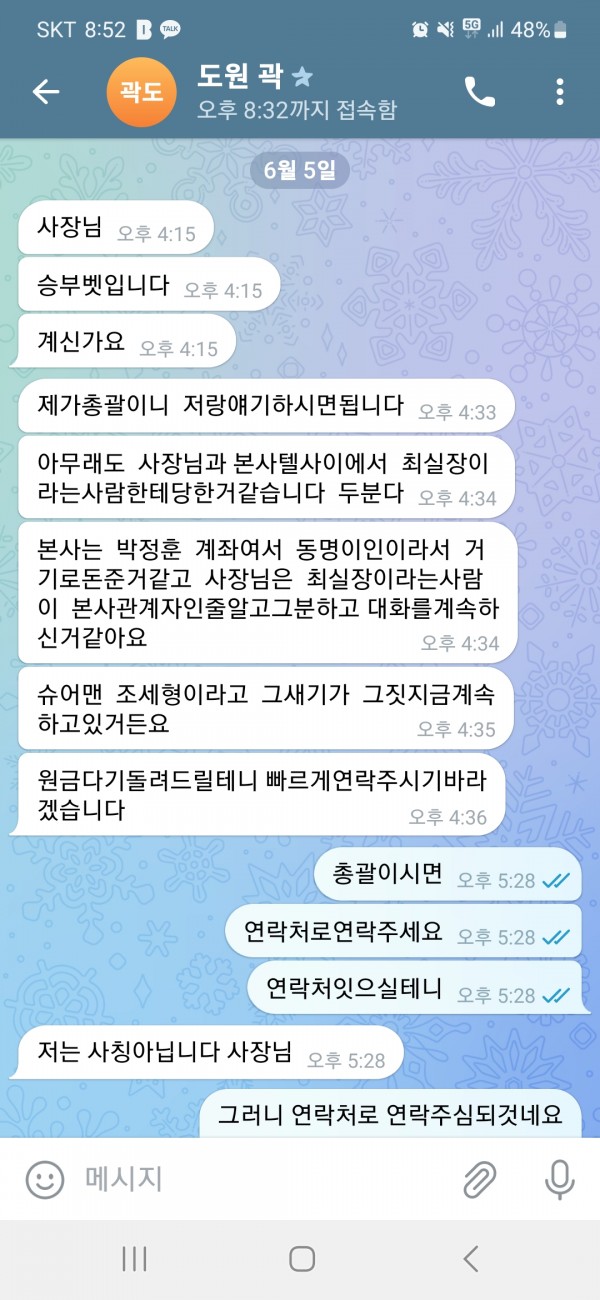
Task: Open the three-dot overflow menu
Action: coord(559,92)
